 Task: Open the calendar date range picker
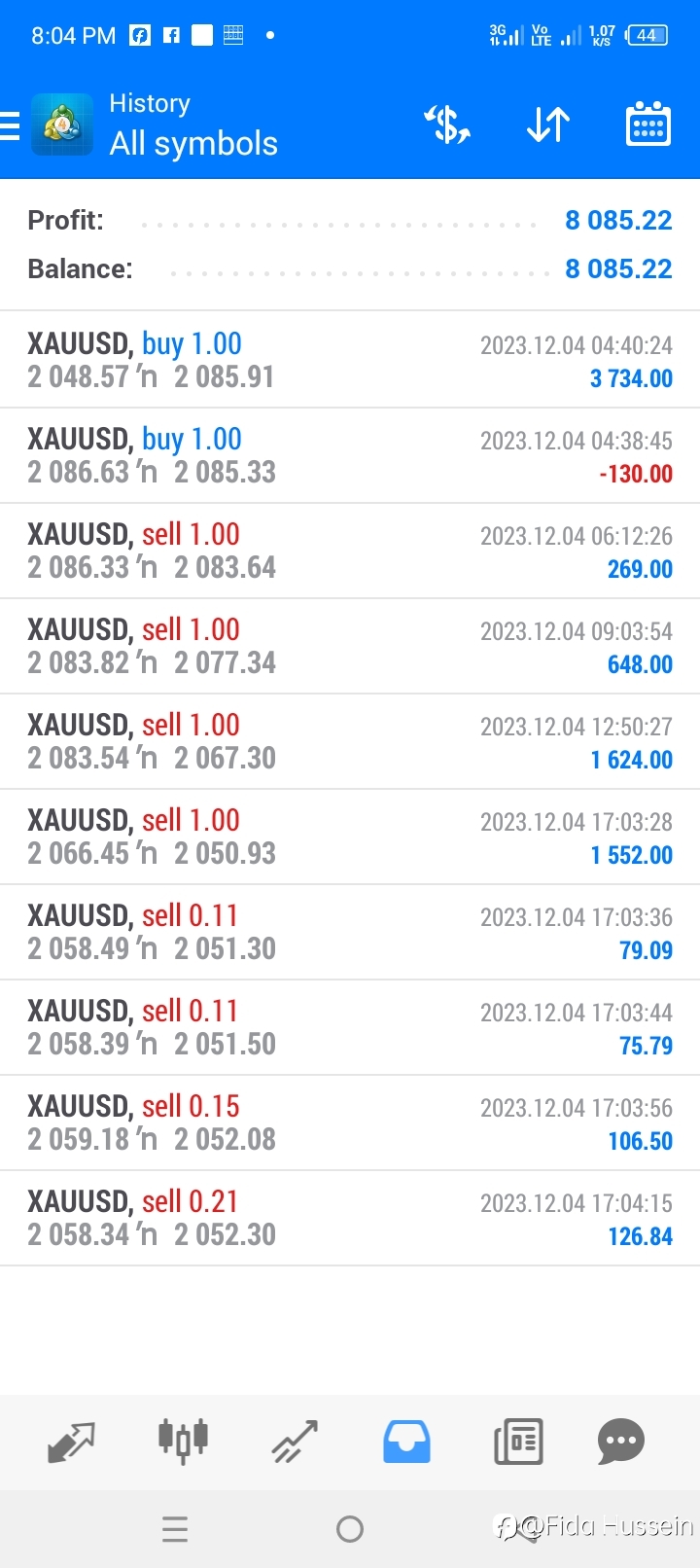tap(648, 125)
